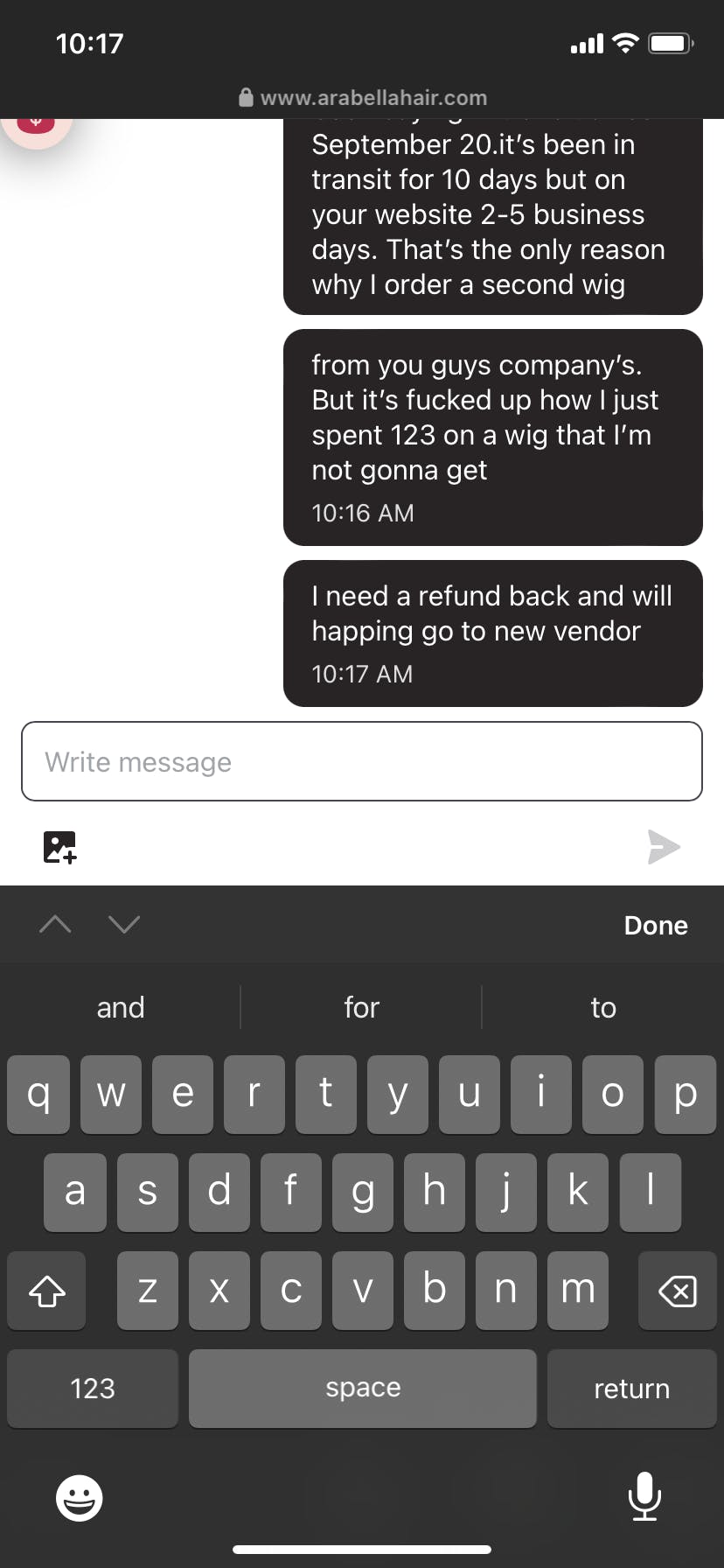Hit the backspace key

677,1291
